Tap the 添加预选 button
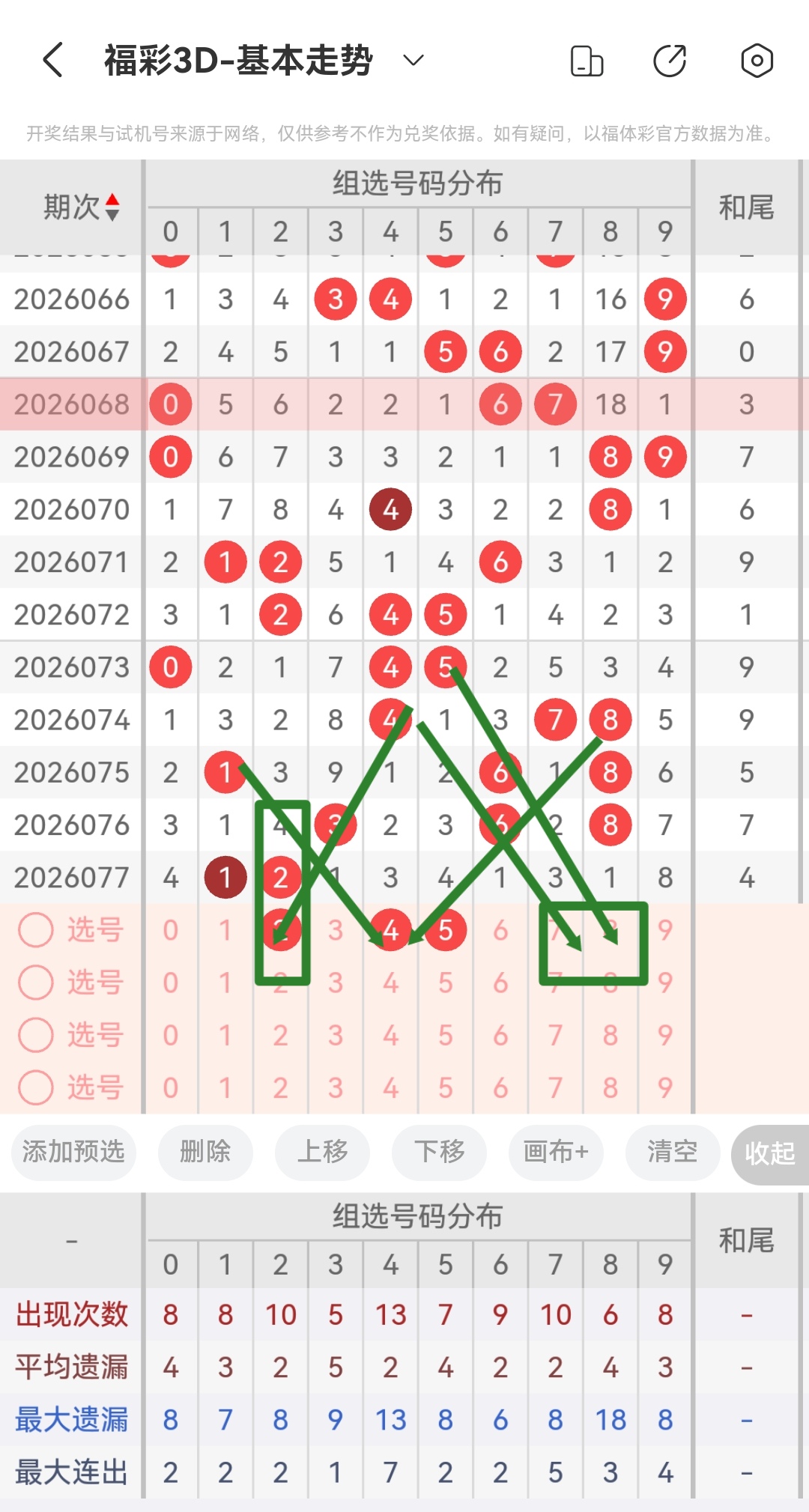Image resolution: width=809 pixels, height=1512 pixels. point(73,1153)
